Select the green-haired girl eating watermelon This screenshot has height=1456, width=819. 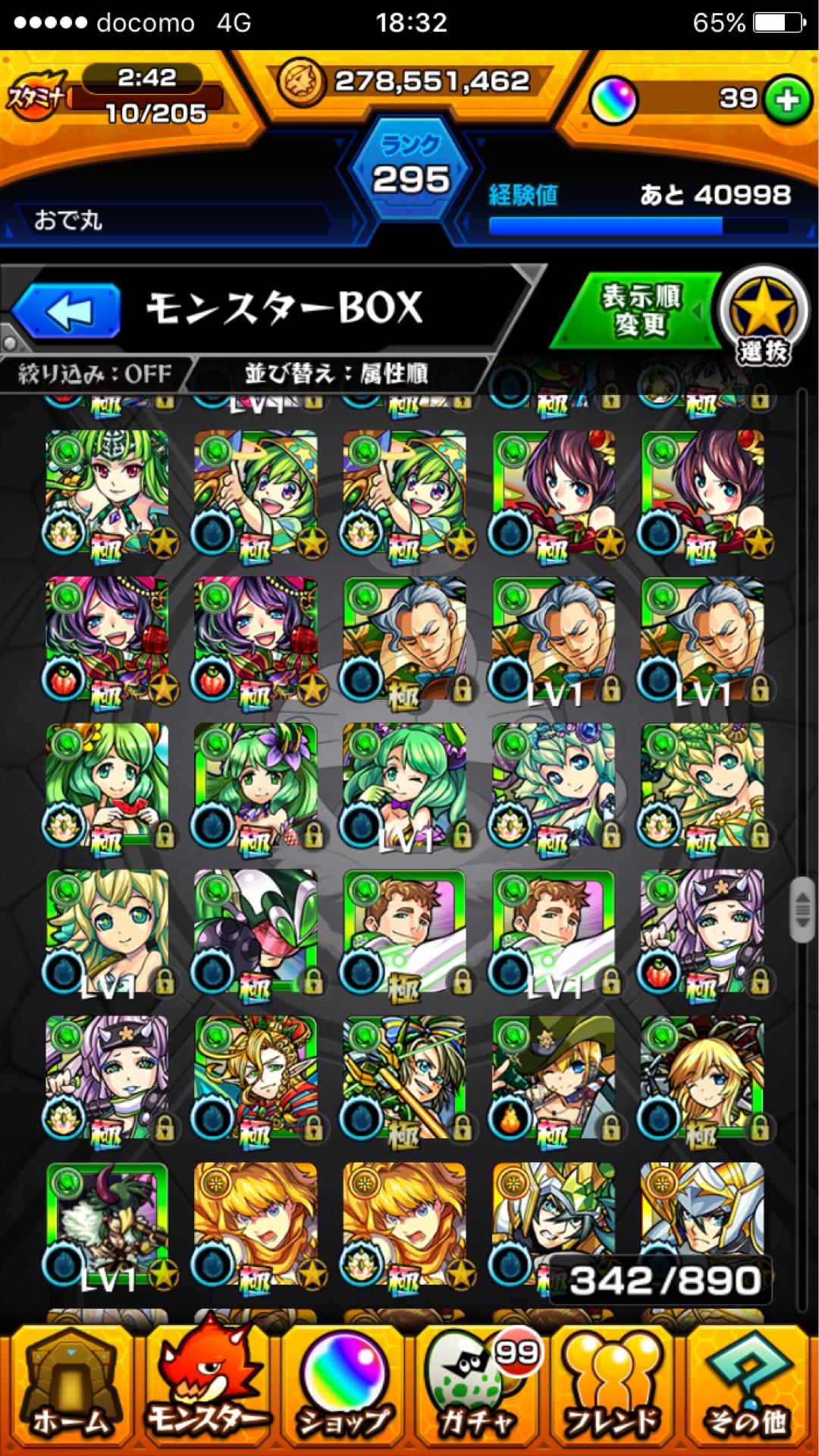tap(108, 786)
